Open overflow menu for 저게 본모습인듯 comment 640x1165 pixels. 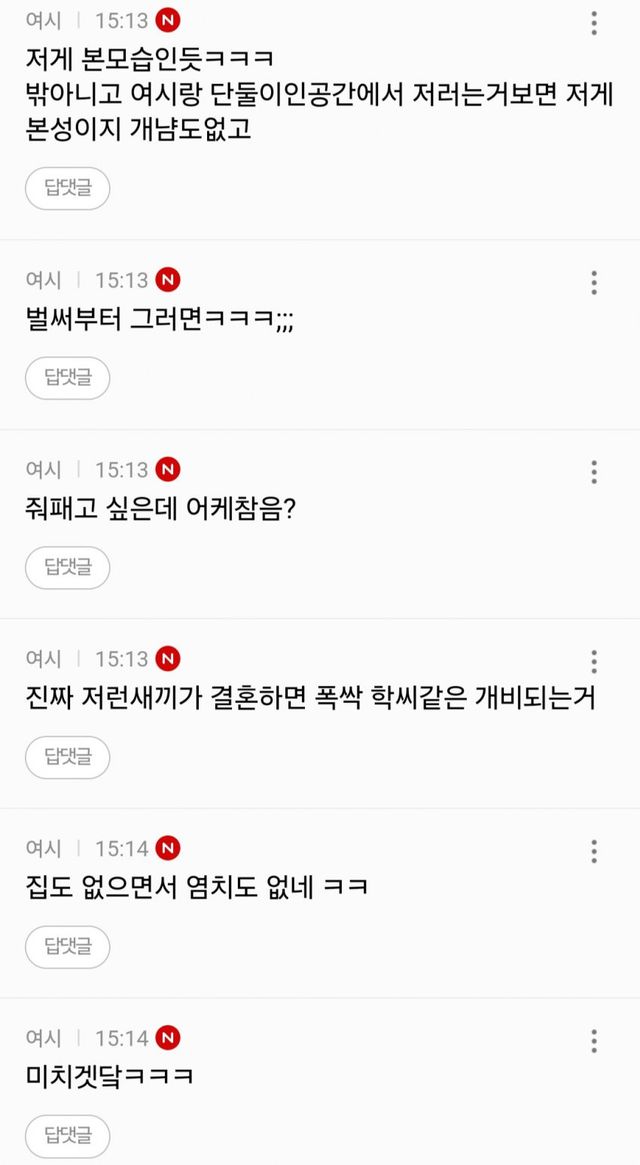[594, 22]
